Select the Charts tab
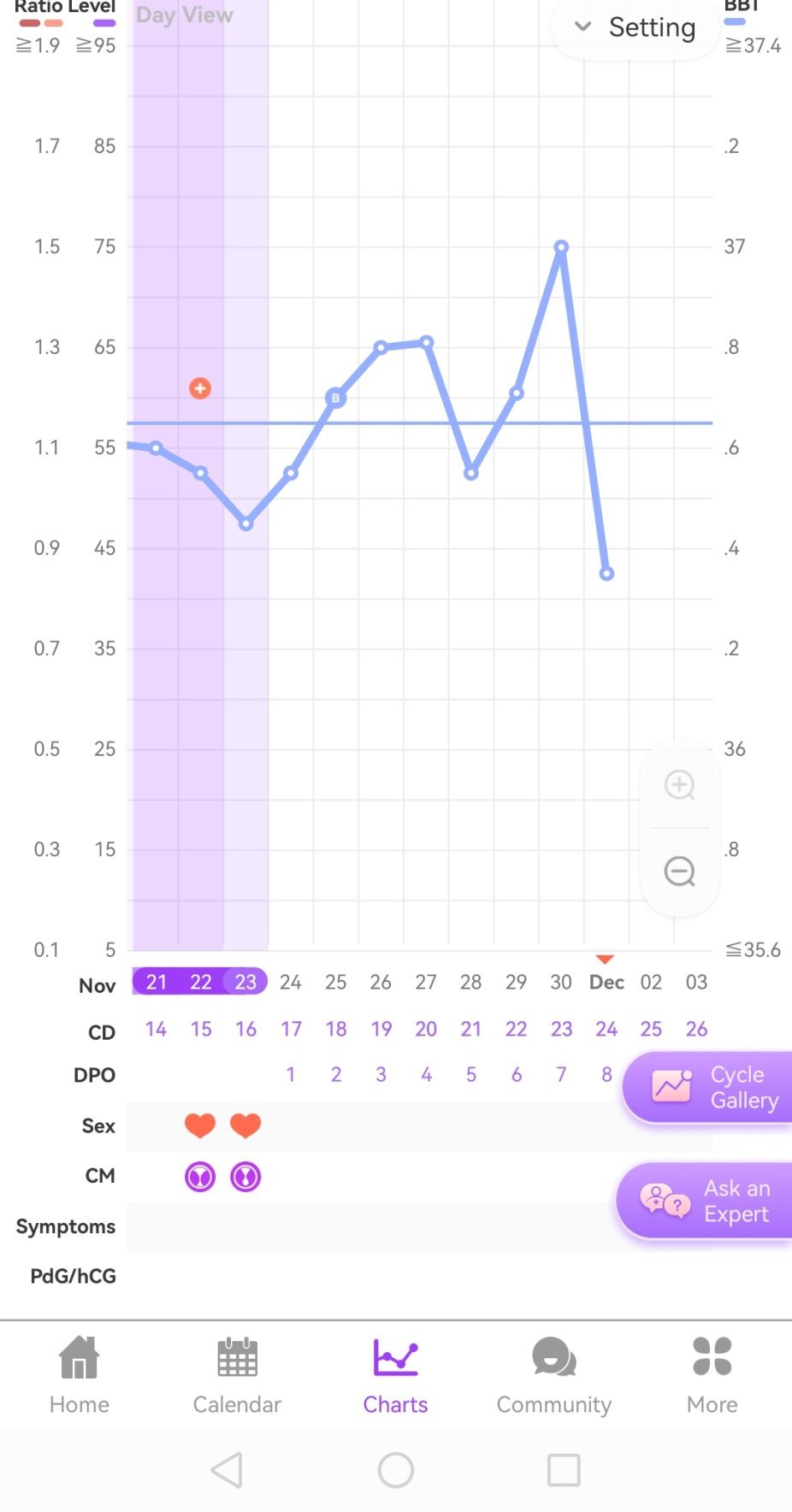The image size is (792, 1512). [395, 1374]
